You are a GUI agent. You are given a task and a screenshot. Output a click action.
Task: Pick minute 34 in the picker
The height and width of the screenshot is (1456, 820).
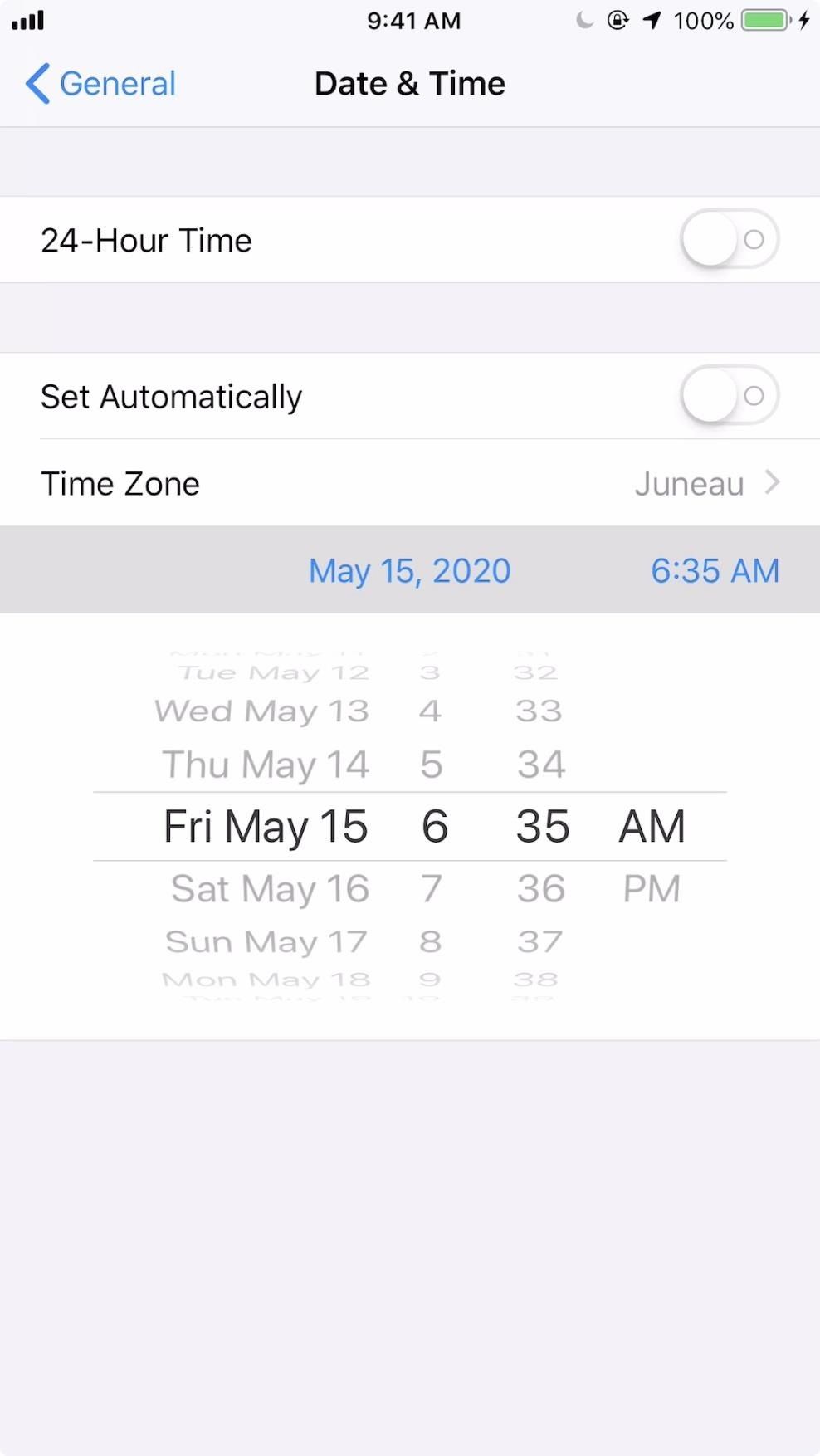tap(541, 765)
